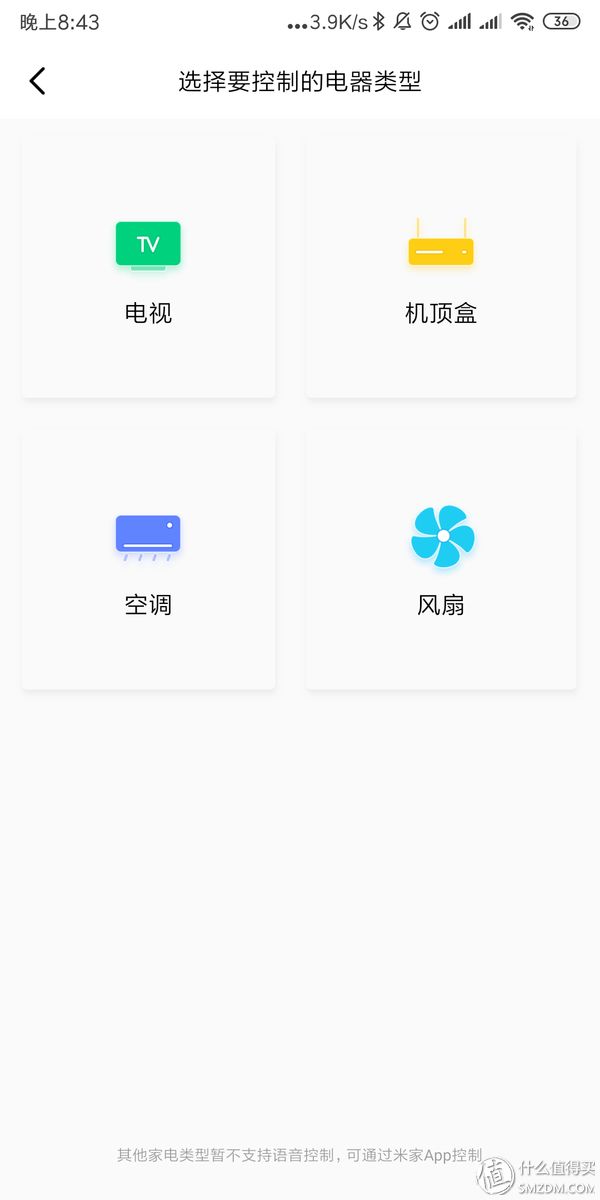Choose the 机顶盒 set-top box card
Viewport: 600px width, 1200px height.
point(441,268)
